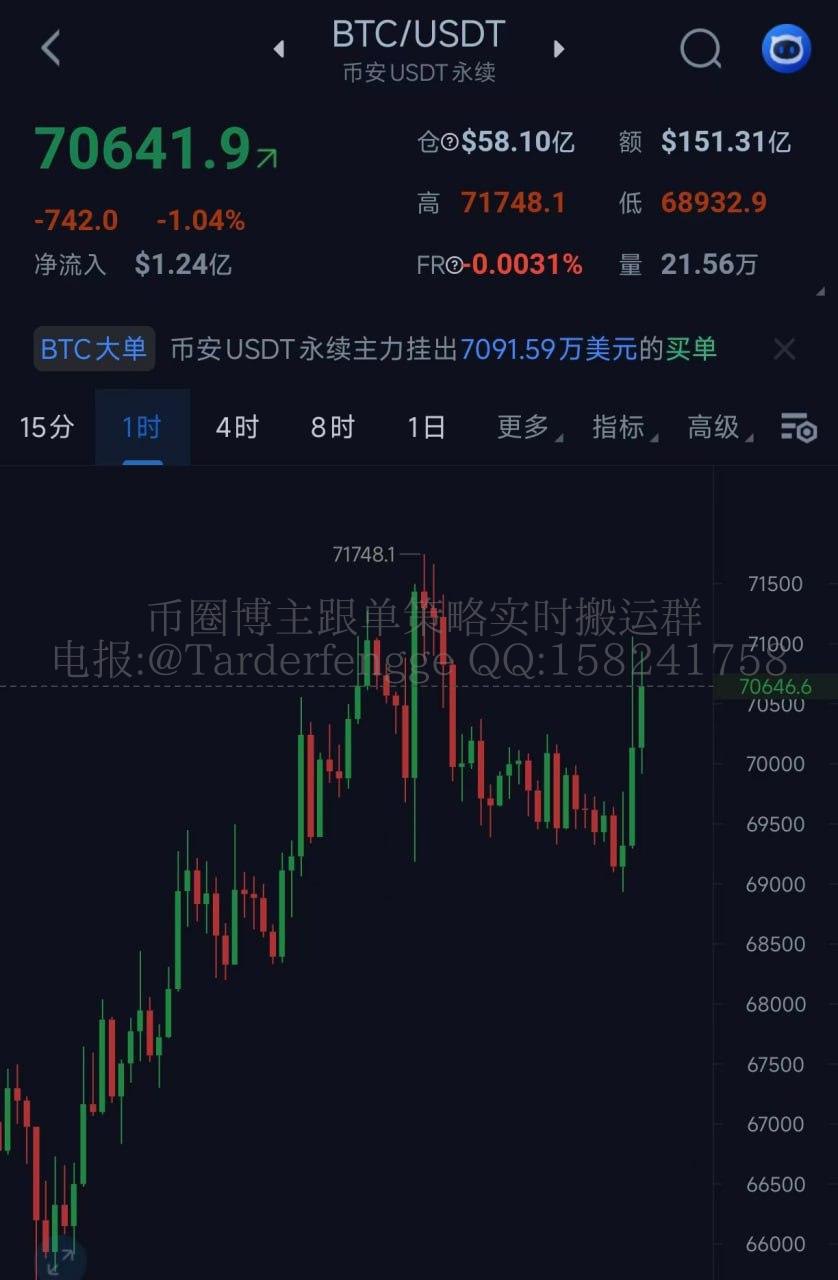Open the 高级 advanced options

click(x=717, y=428)
